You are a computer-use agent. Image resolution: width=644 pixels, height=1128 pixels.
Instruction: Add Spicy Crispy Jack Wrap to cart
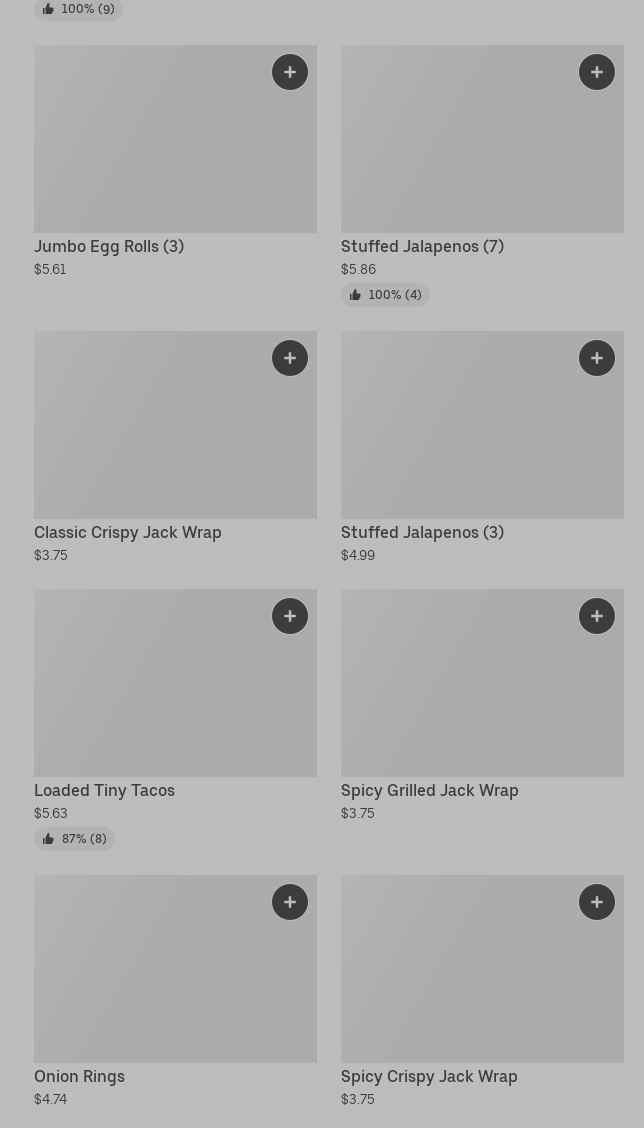(597, 901)
